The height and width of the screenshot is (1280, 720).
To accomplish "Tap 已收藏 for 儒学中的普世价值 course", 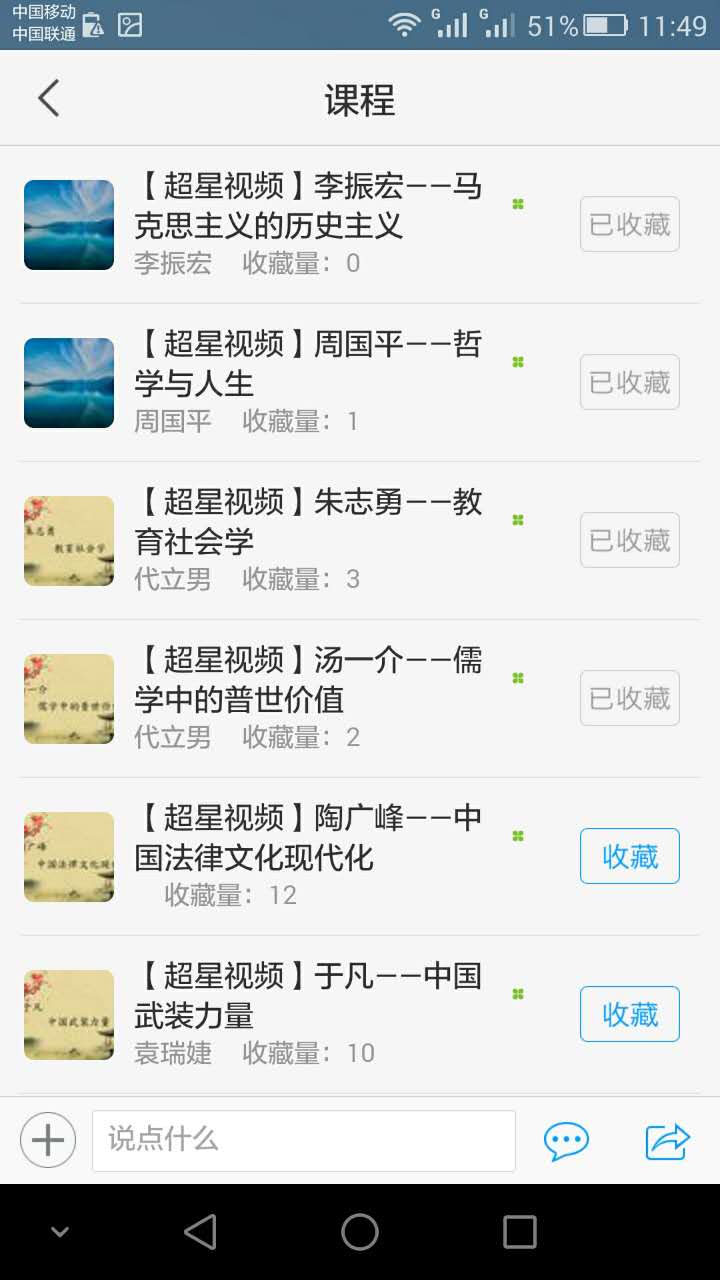I will click(629, 698).
